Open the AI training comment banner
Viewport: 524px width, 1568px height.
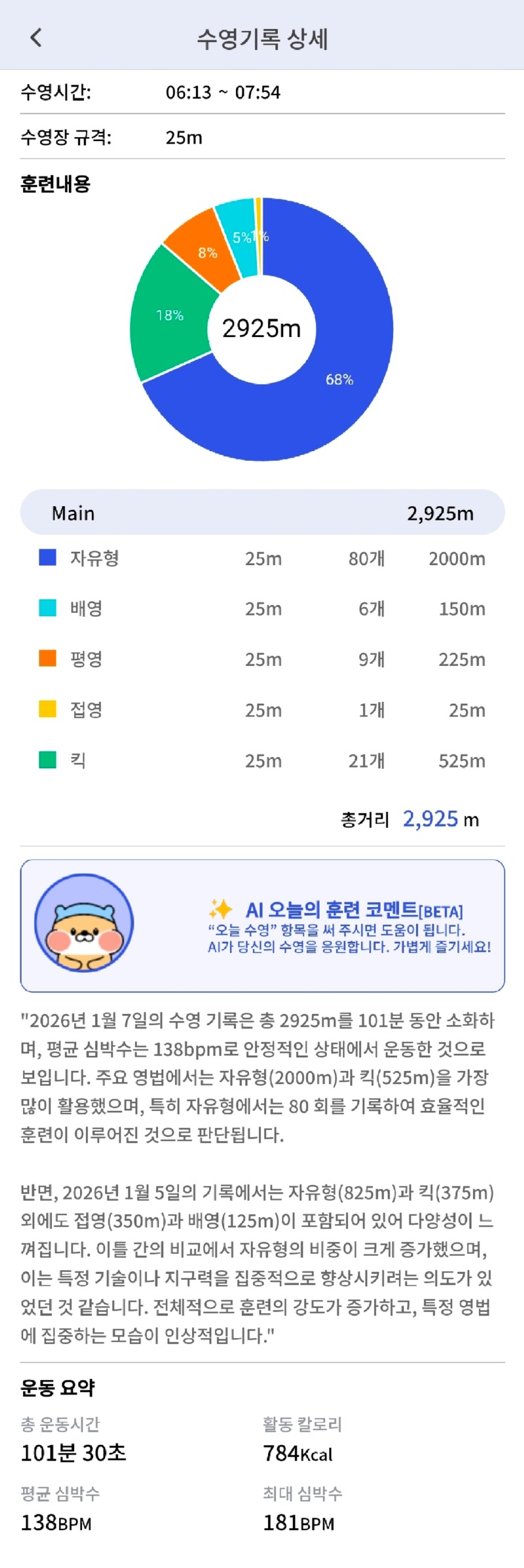(262, 925)
